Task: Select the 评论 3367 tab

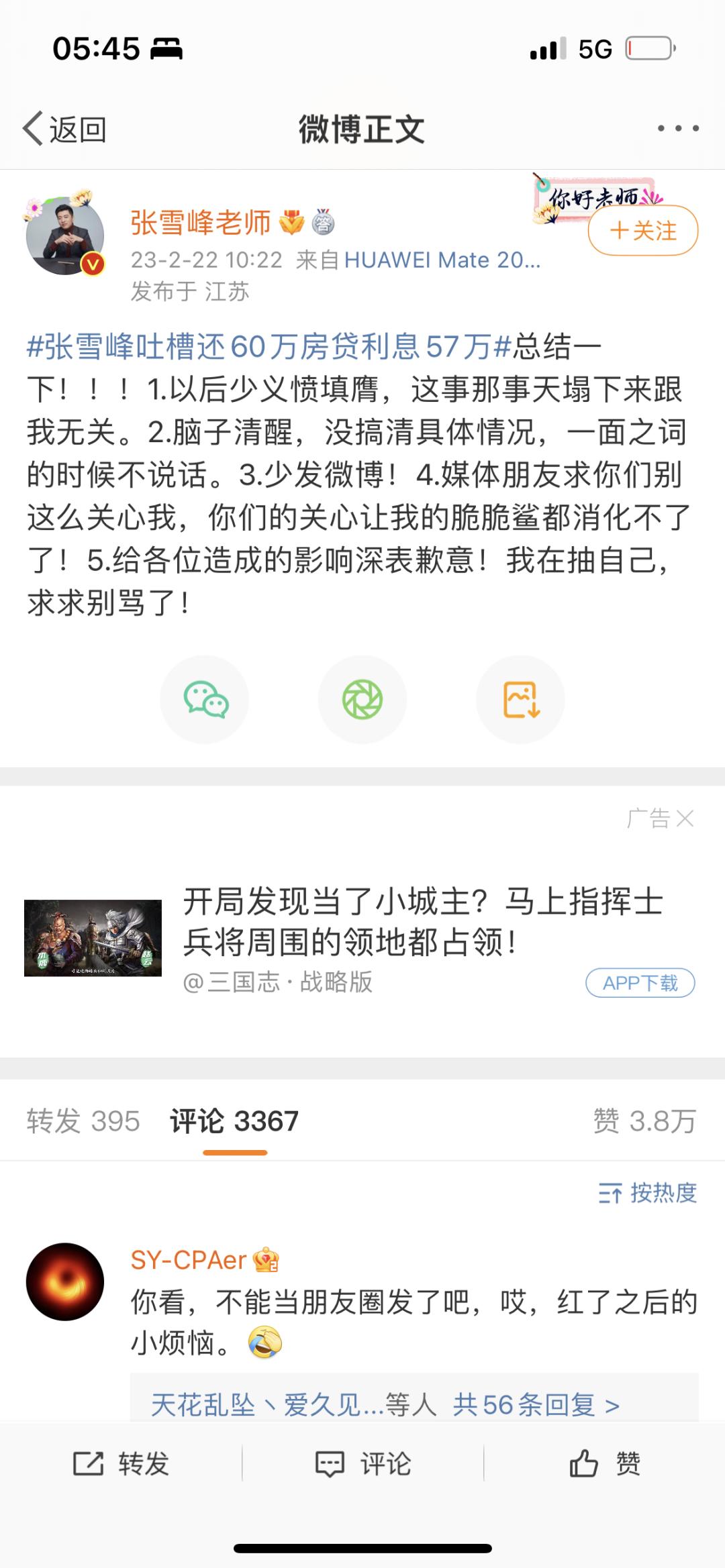Action: (x=234, y=1121)
